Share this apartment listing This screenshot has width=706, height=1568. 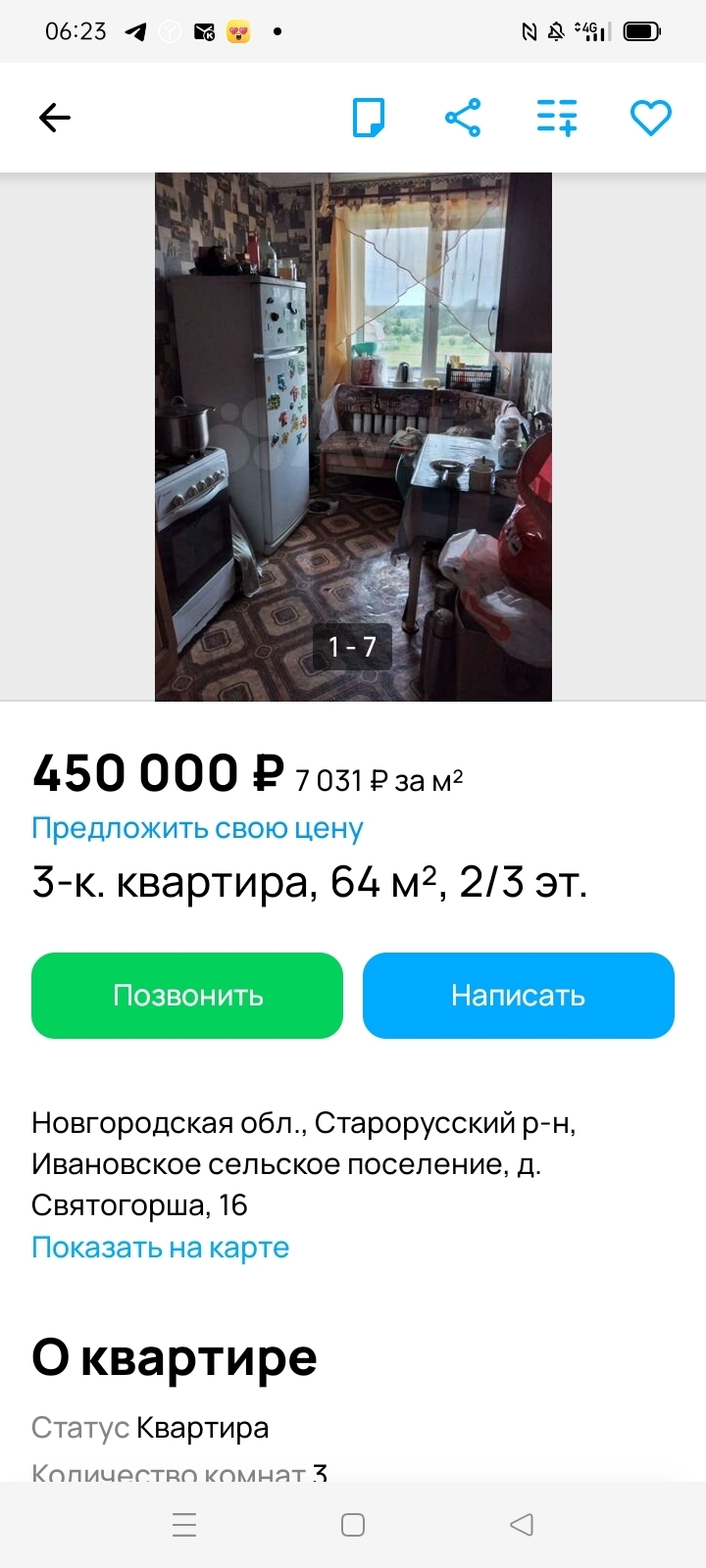[x=463, y=119]
